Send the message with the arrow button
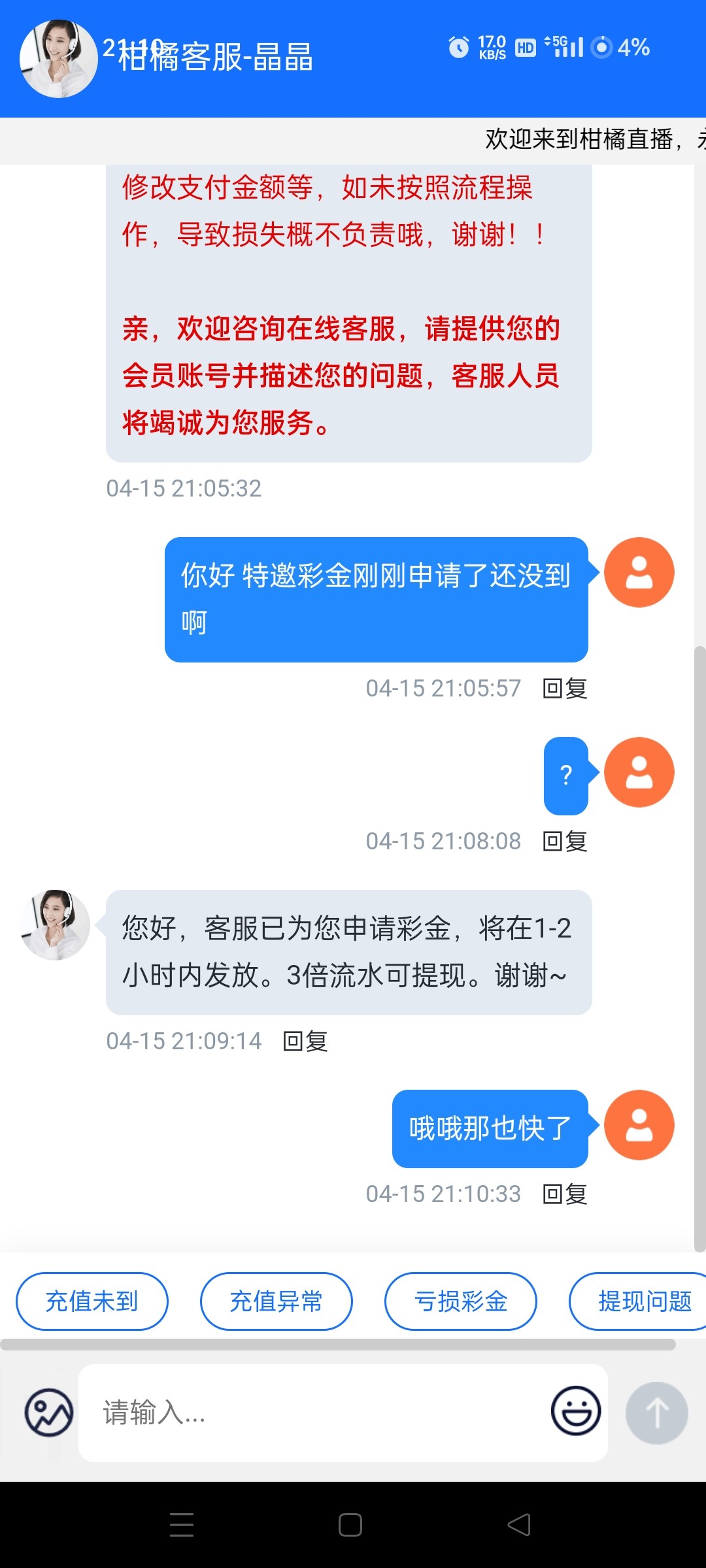The image size is (706, 1568). pos(656,1412)
